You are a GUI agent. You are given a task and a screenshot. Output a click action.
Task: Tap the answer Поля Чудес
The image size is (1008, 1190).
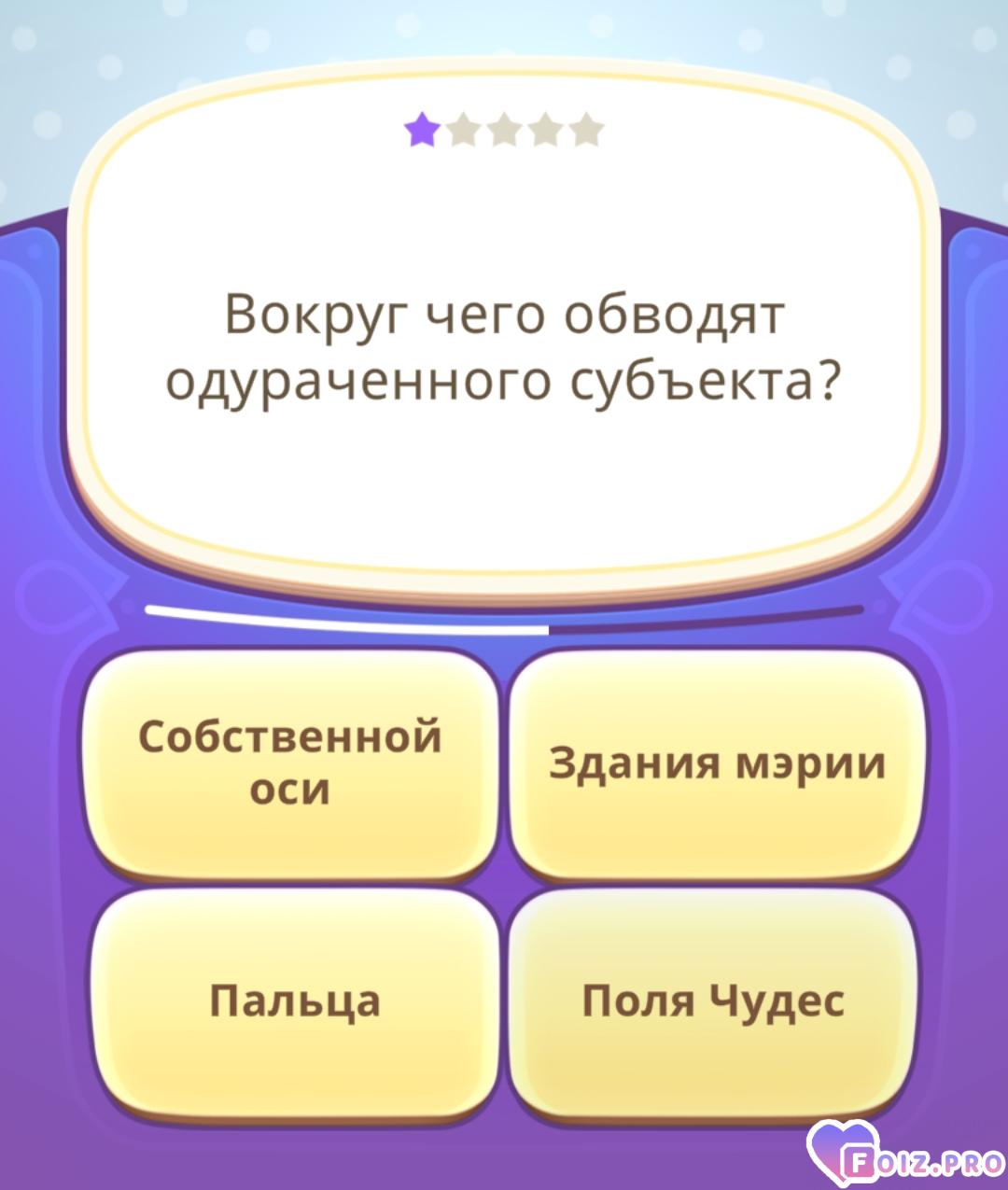pos(714,1001)
